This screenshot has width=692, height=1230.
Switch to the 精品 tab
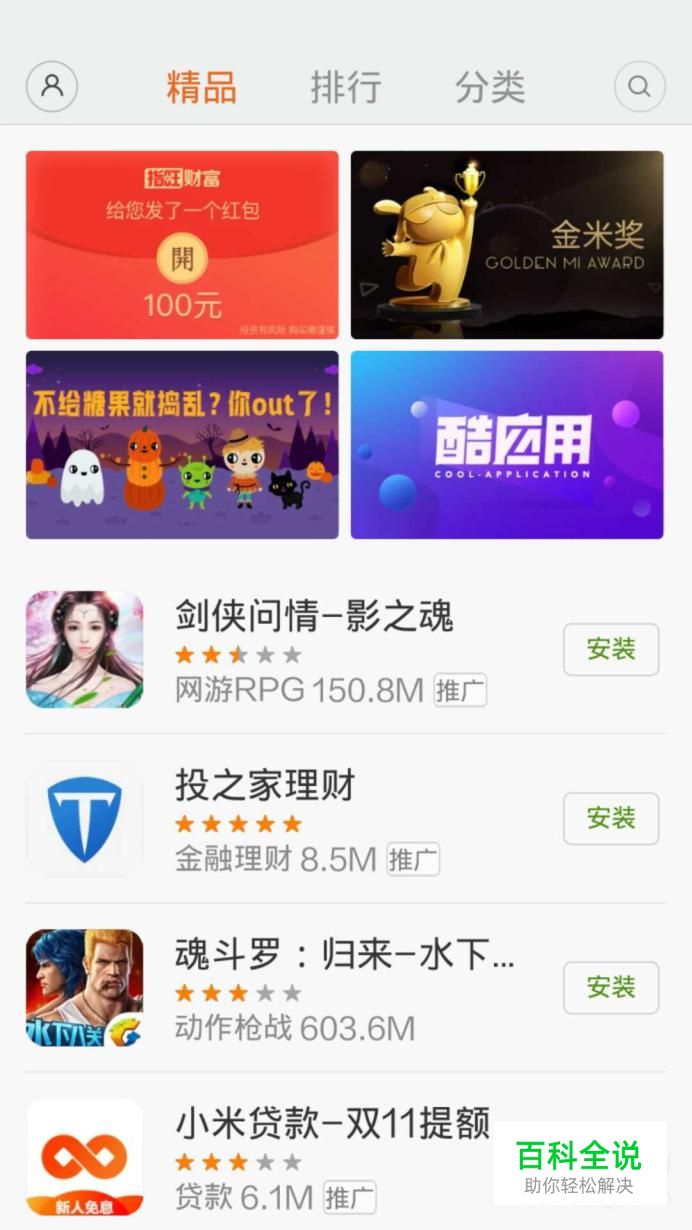pos(201,87)
